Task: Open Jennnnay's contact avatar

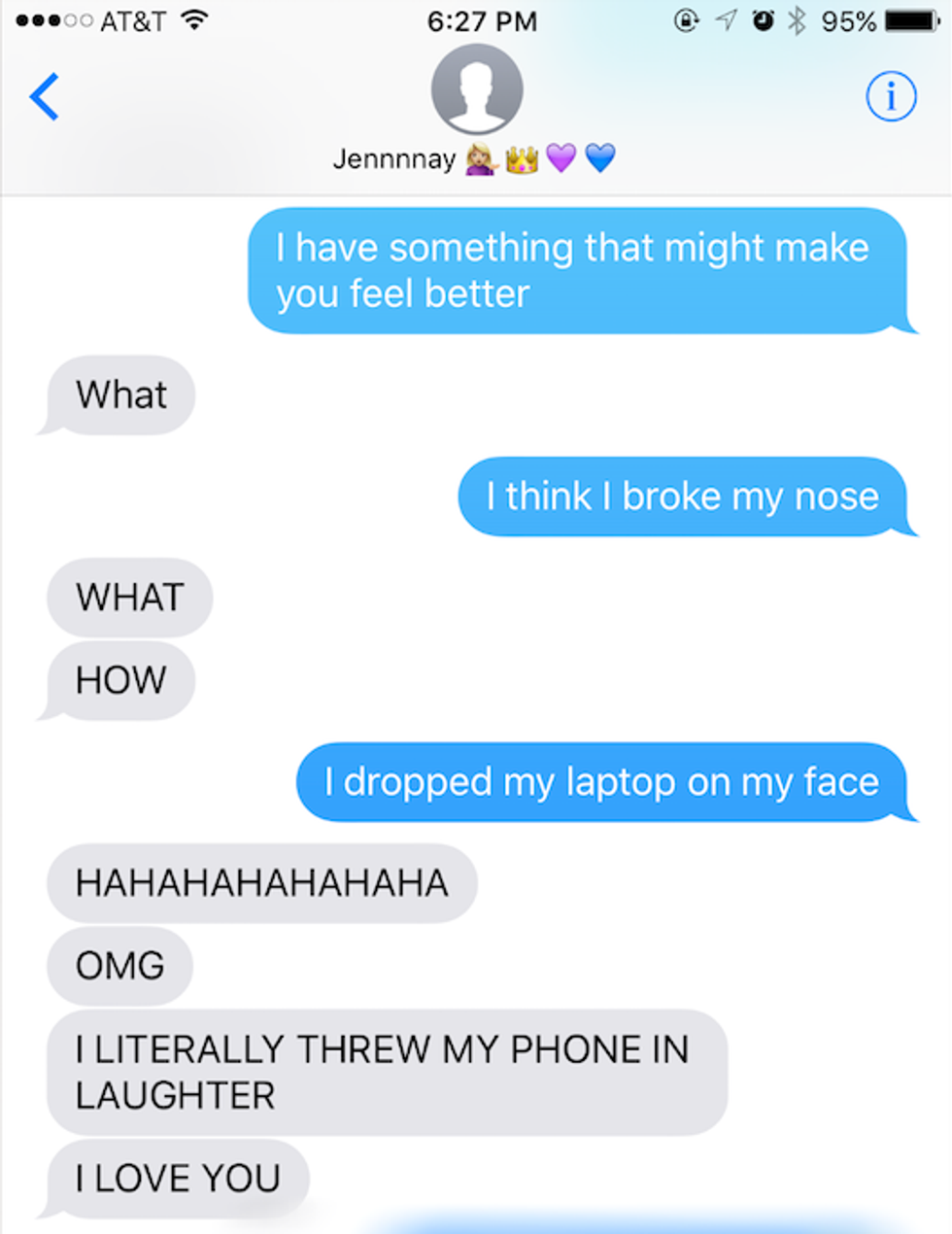Action: (476, 90)
